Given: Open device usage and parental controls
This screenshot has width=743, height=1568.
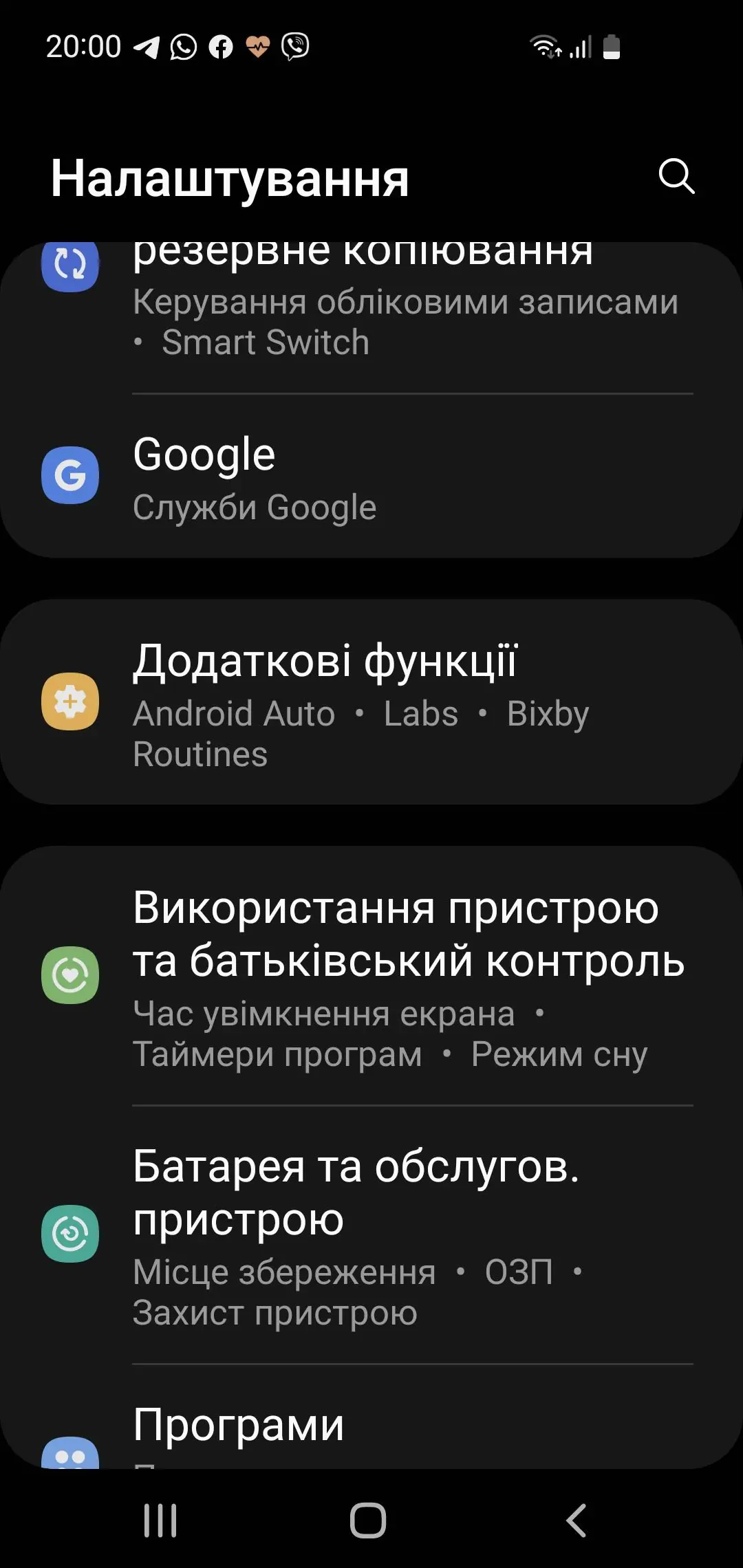Looking at the screenshot, I should coord(371,976).
